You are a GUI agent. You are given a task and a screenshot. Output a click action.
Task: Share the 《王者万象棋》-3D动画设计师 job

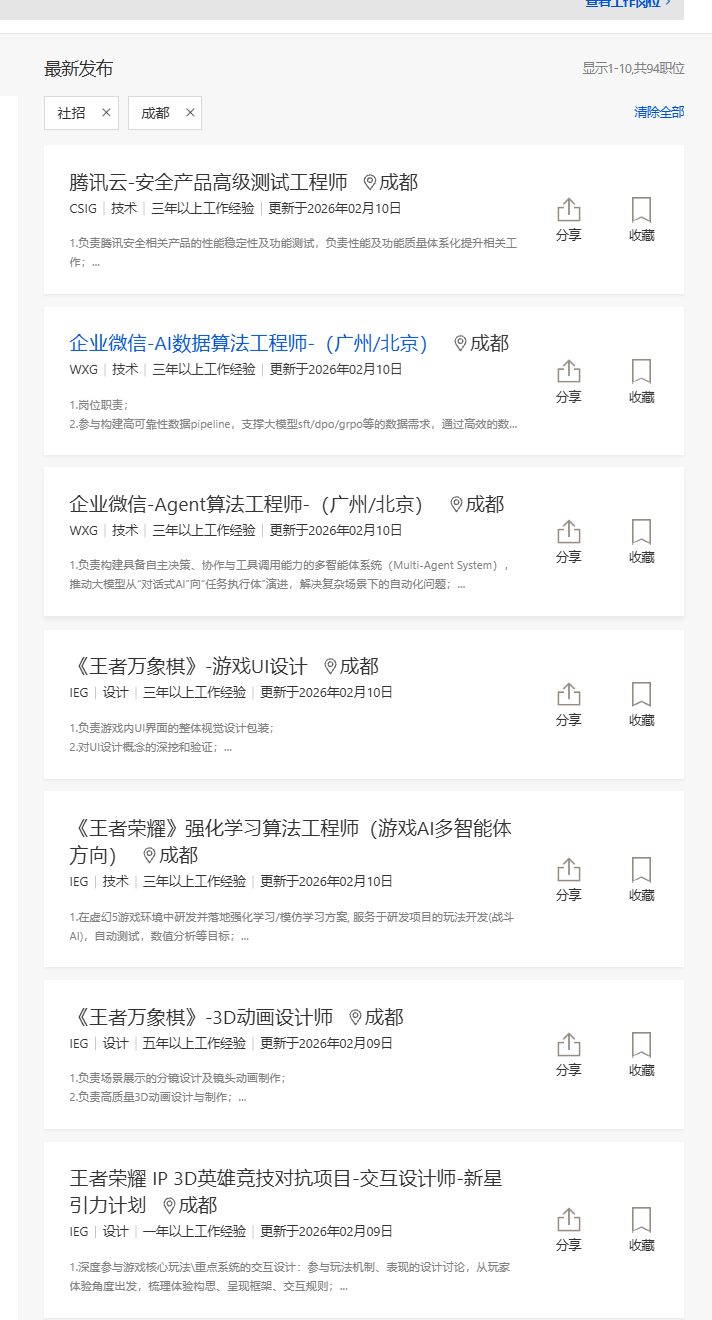point(568,1054)
